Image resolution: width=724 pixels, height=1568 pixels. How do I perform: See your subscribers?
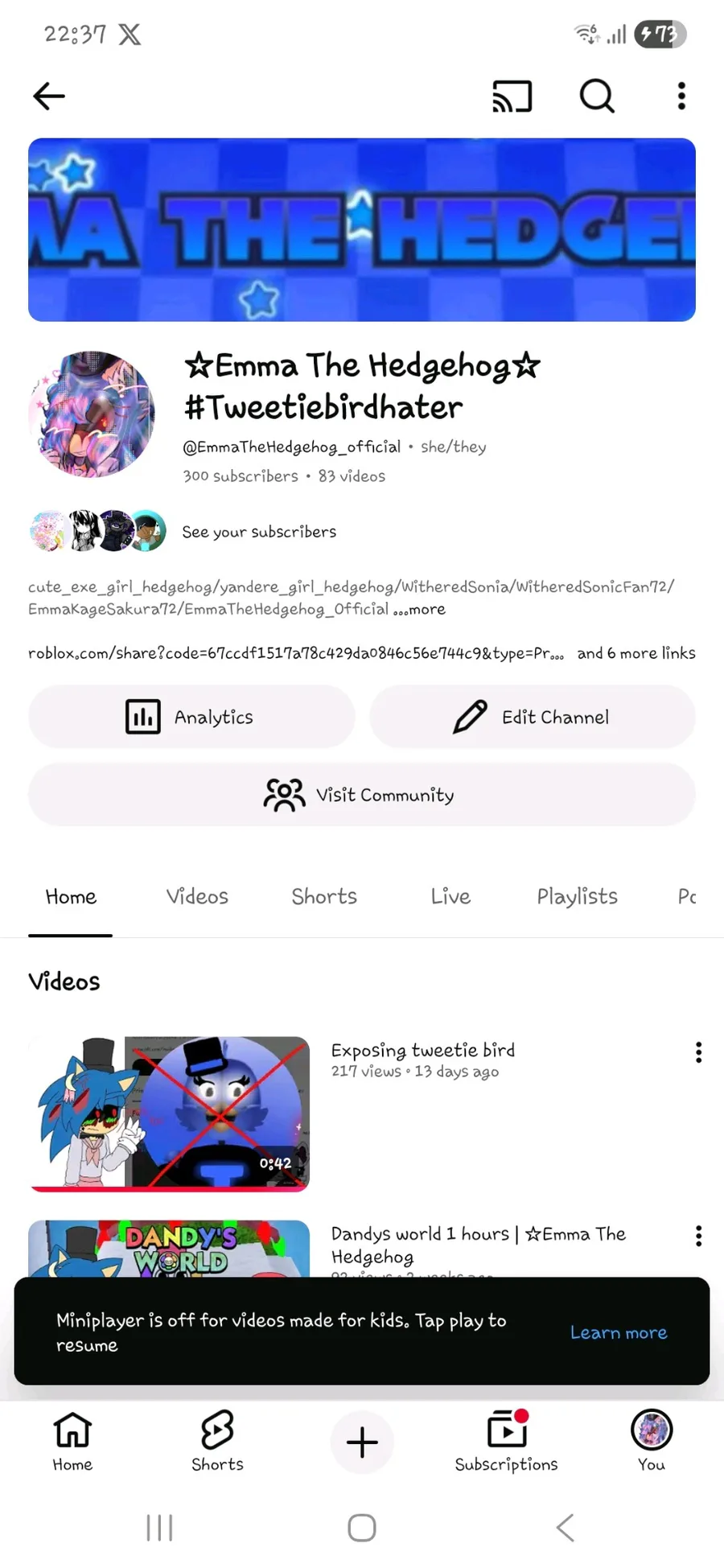click(258, 532)
